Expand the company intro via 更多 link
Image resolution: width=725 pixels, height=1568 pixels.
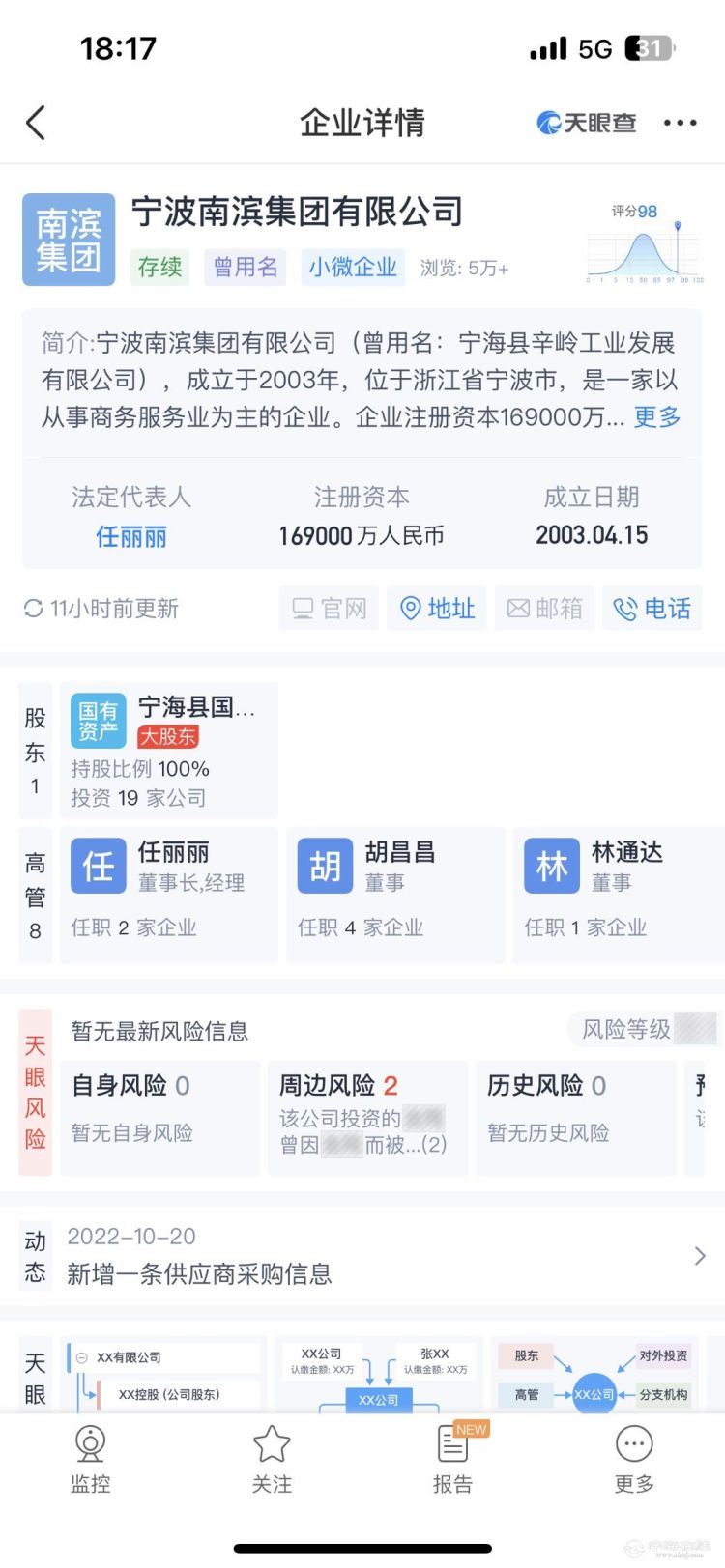(x=657, y=416)
